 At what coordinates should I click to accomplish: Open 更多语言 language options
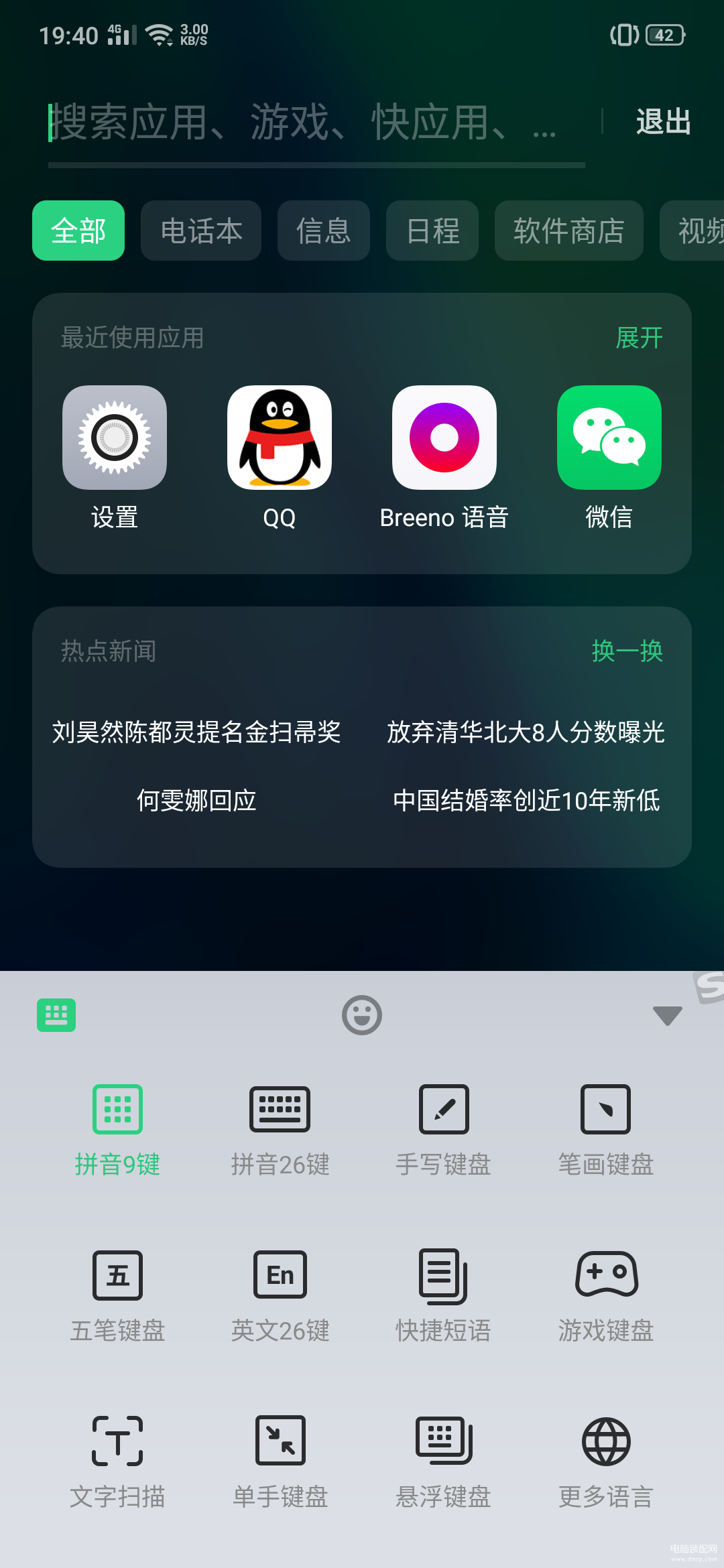[605, 1461]
